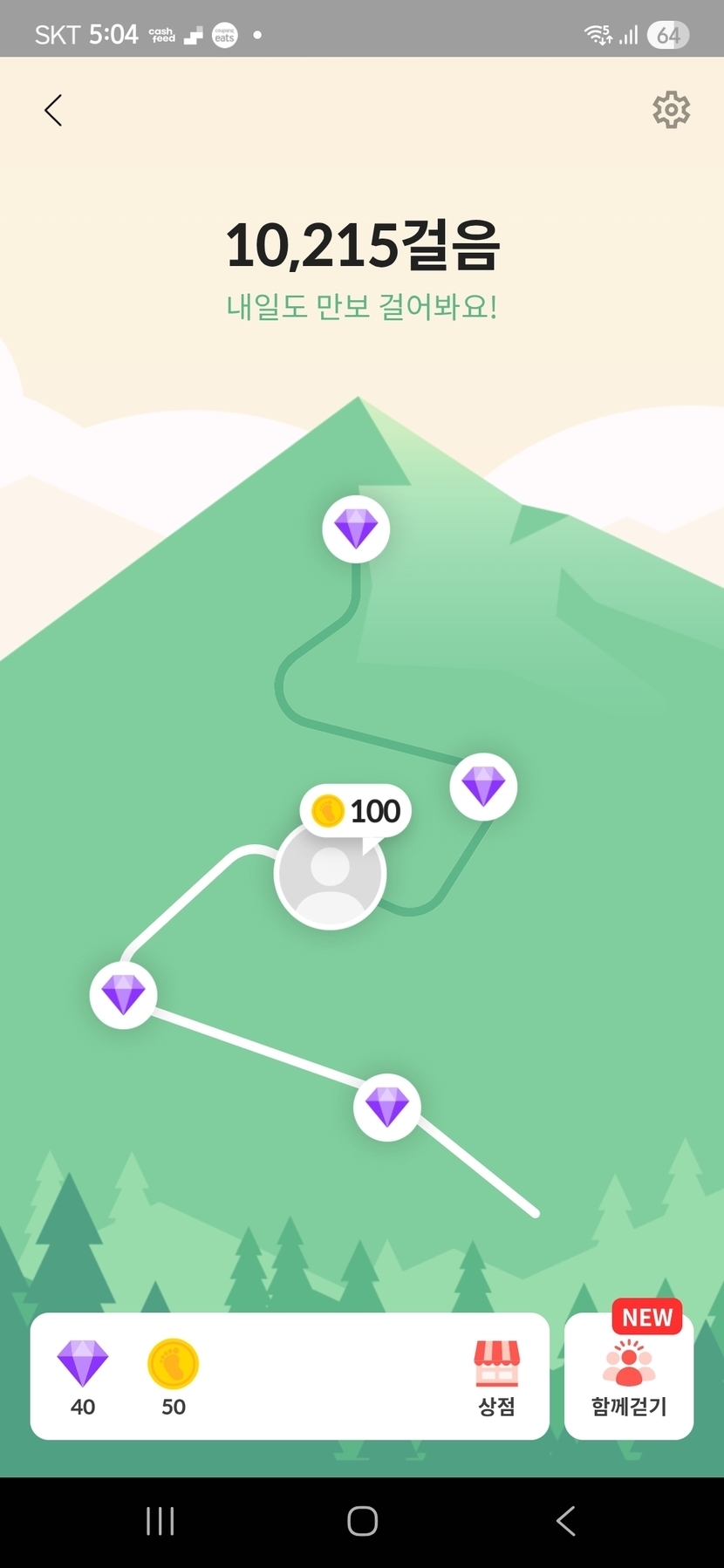
Task: Tap the lowest gem on the trail
Action: coord(386,1107)
